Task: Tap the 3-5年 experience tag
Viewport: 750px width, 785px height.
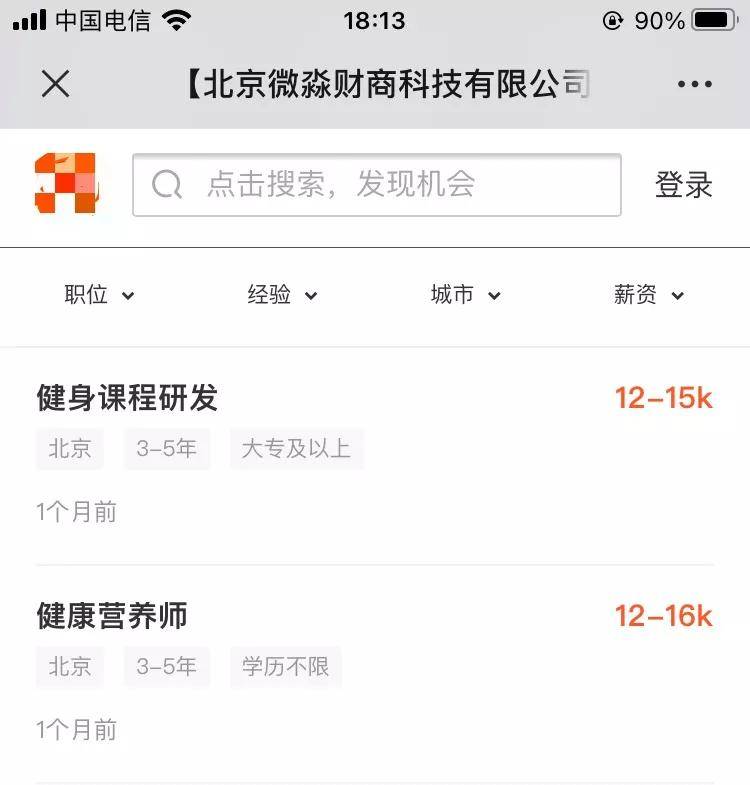Action: tap(167, 449)
